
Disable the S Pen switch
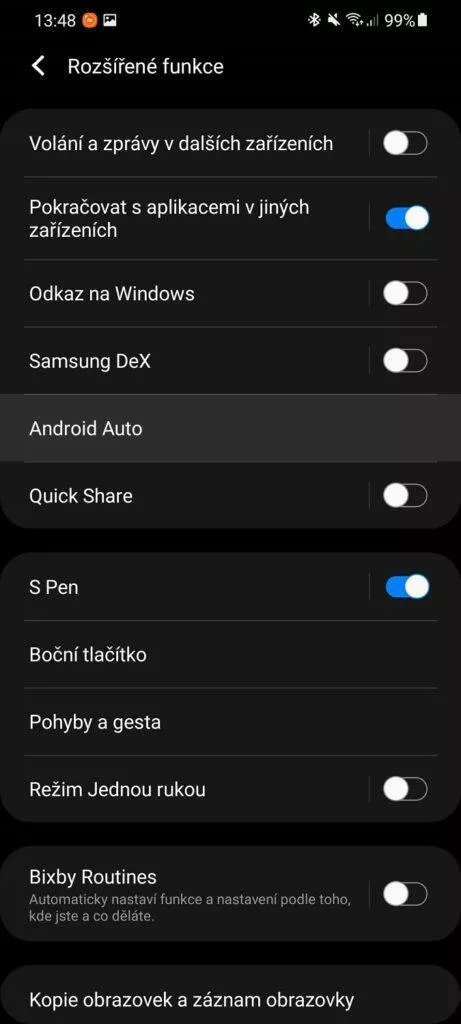pyautogui.click(x=407, y=586)
